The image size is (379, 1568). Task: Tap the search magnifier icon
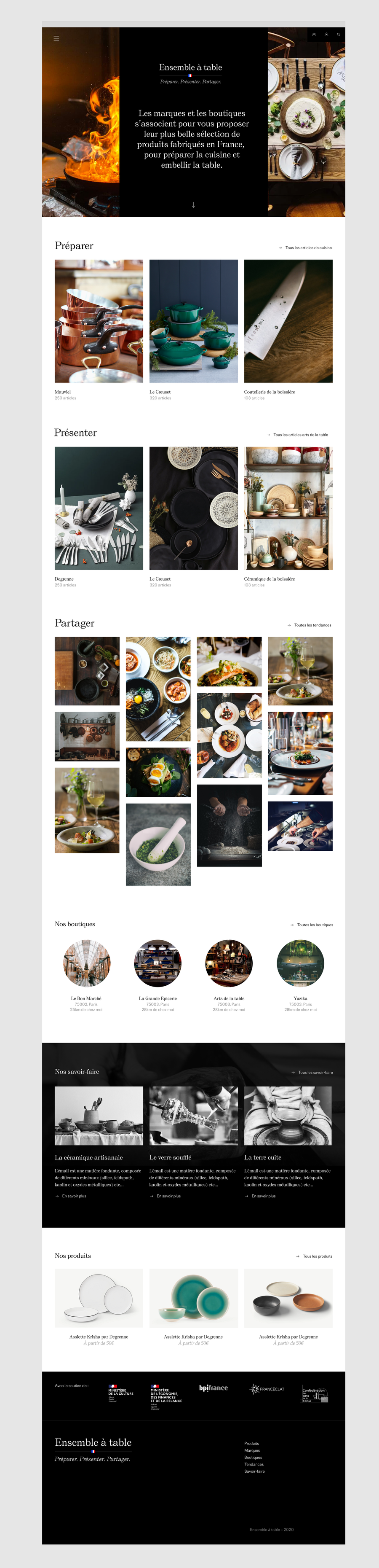coord(339,35)
